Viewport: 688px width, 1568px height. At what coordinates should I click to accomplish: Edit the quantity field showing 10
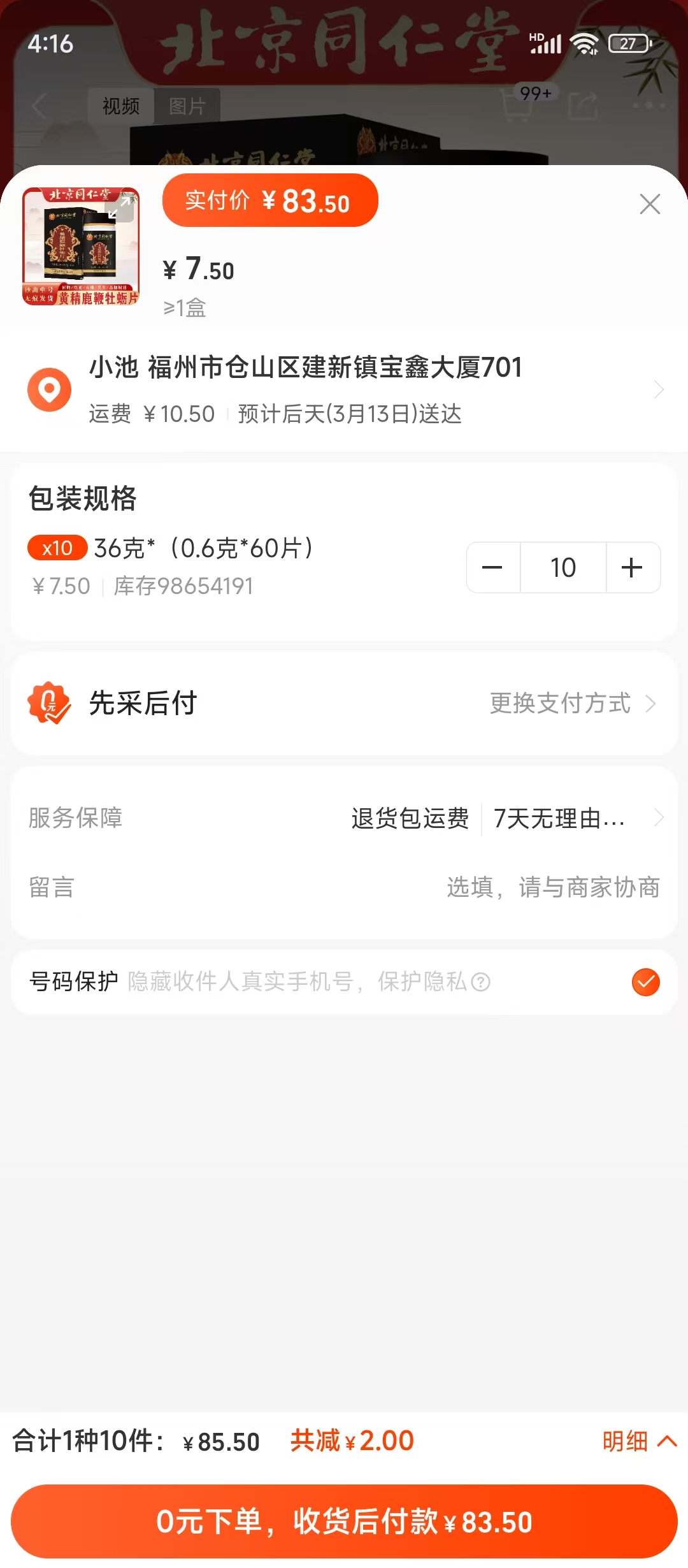coord(563,567)
